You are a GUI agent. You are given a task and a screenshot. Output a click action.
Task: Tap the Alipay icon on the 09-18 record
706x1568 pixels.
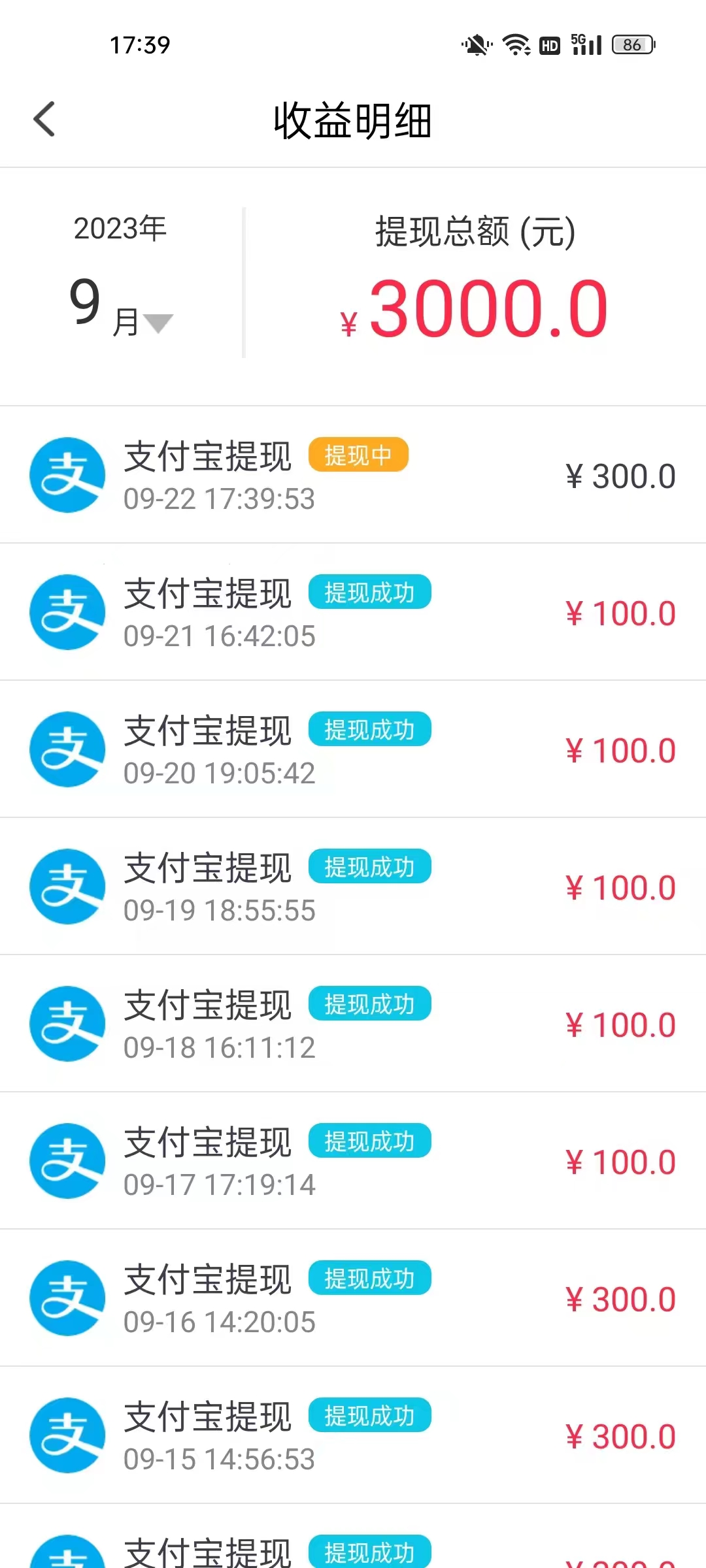coord(67,1024)
